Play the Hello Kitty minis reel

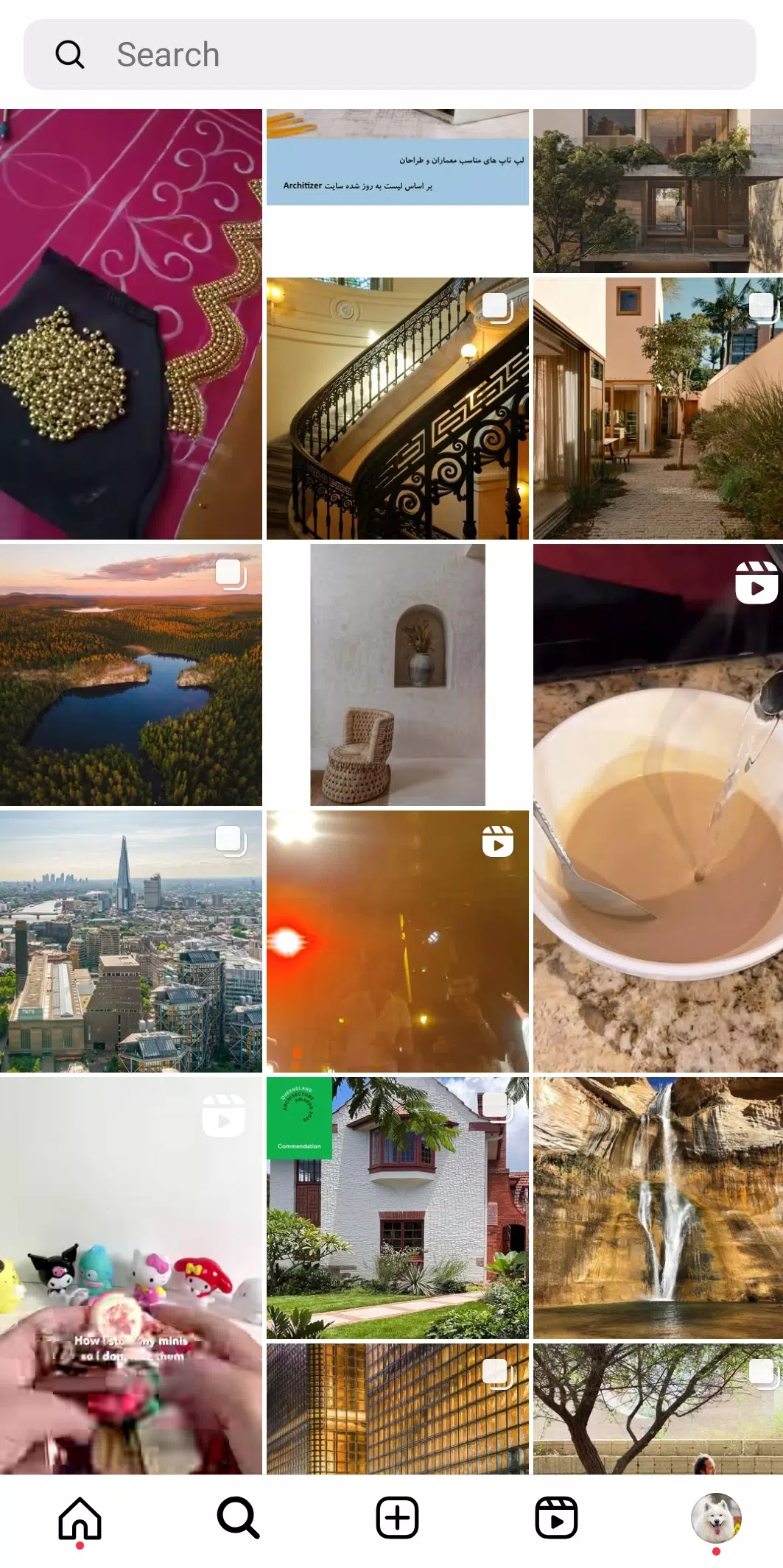[130, 1274]
